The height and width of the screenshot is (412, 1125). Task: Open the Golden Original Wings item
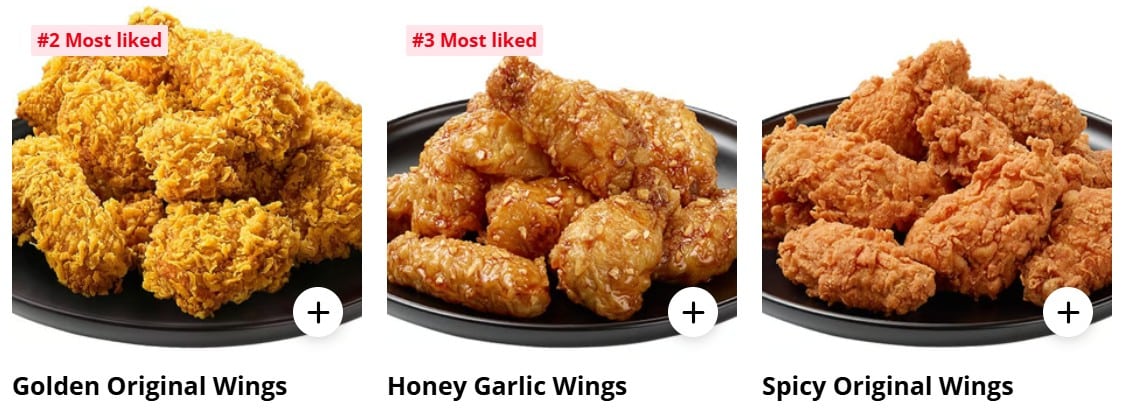(149, 387)
